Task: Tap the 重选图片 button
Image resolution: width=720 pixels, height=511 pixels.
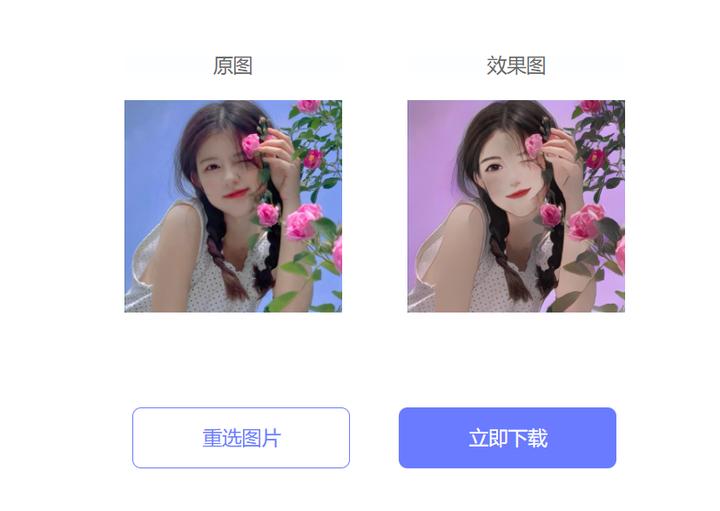Action: pyautogui.click(x=241, y=438)
